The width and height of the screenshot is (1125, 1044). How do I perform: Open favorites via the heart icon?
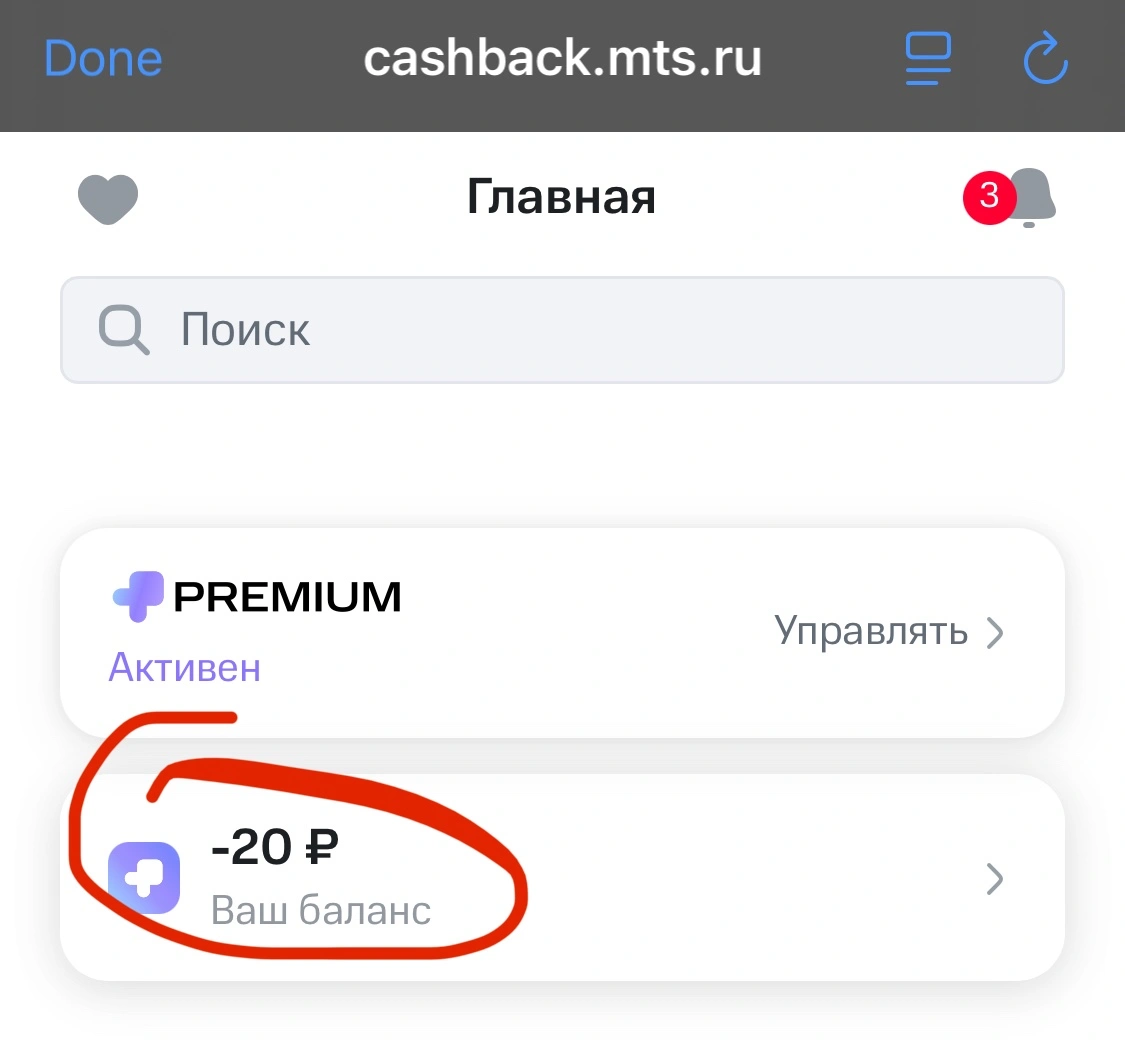108,199
